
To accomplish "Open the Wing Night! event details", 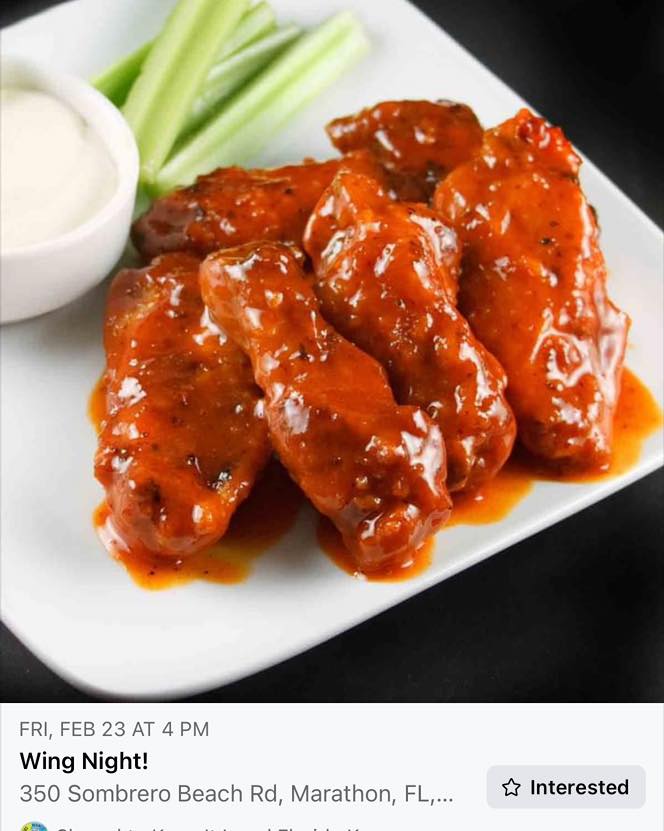I will (84, 761).
